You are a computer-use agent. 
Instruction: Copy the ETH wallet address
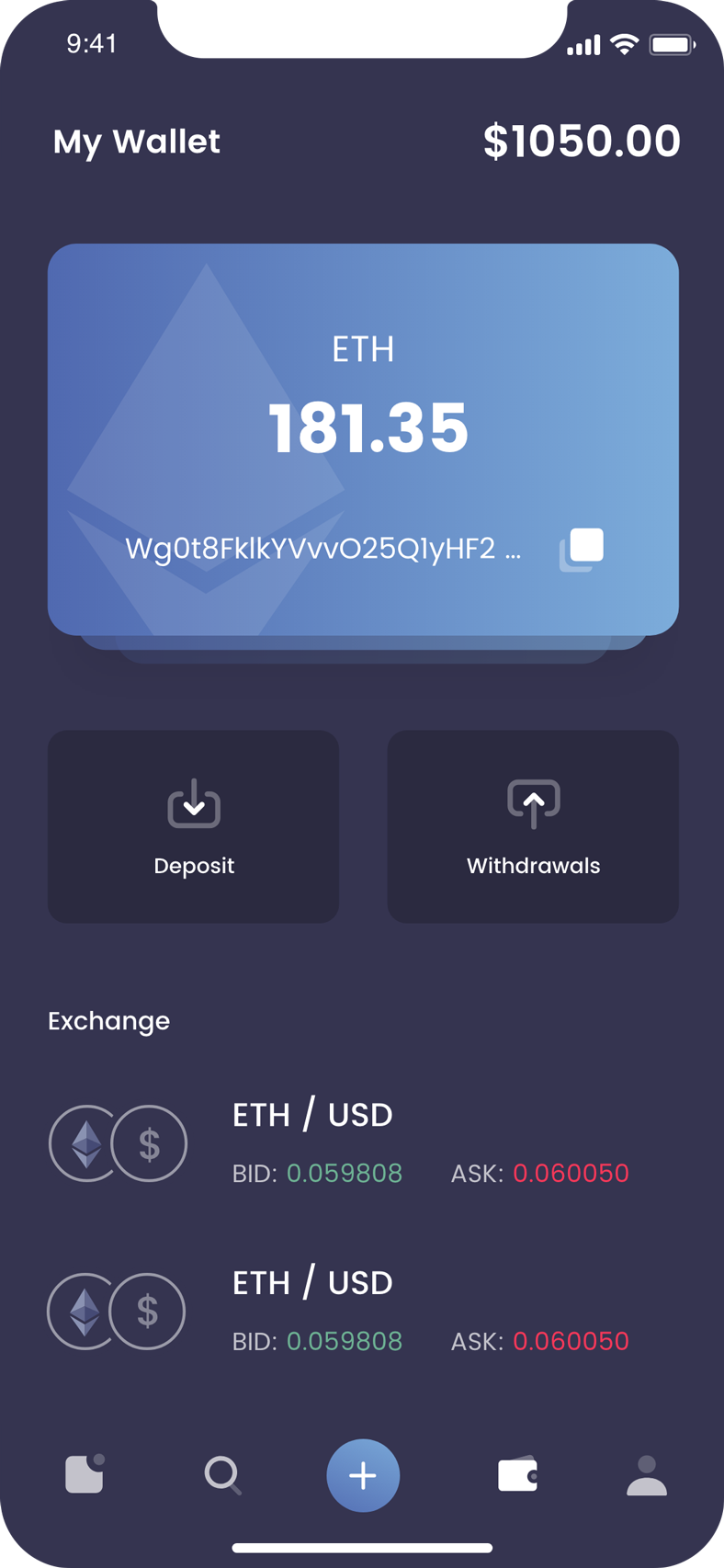582,549
